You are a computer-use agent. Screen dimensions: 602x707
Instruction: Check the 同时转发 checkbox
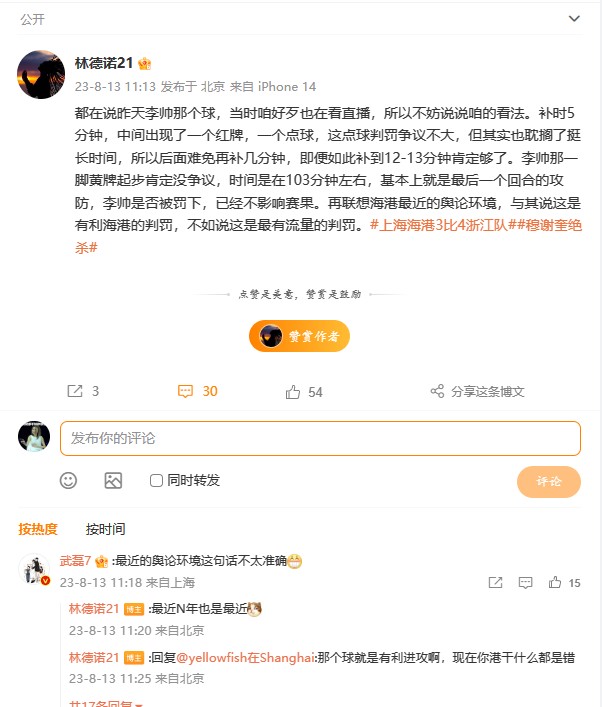coord(156,481)
